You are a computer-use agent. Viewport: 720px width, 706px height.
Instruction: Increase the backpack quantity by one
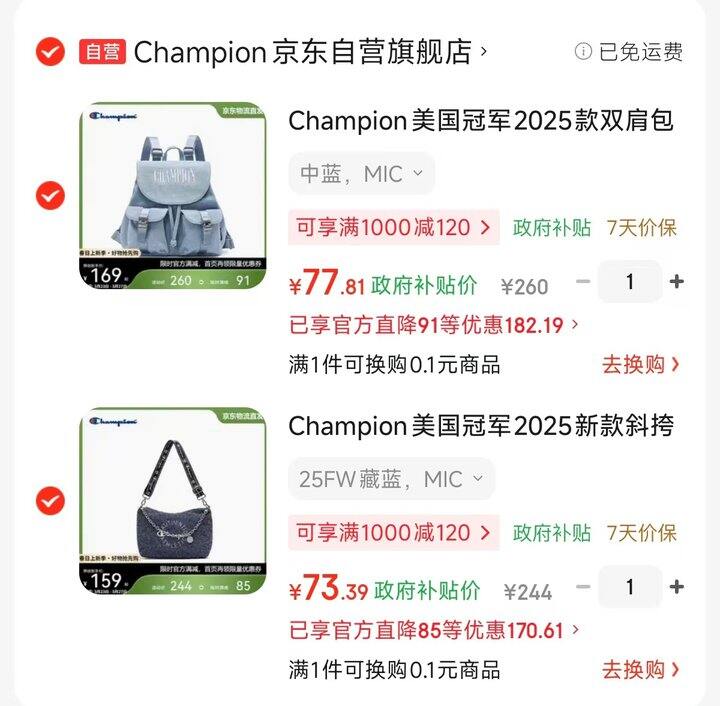(677, 282)
